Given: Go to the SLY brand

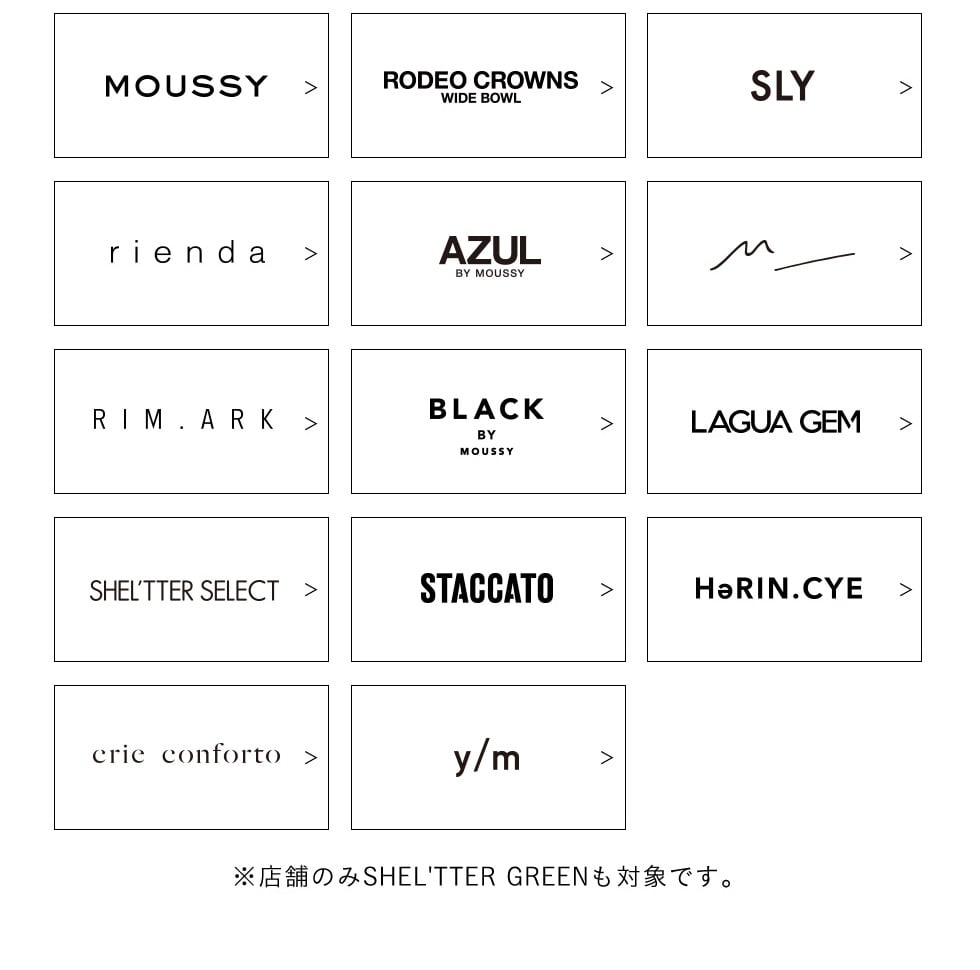Looking at the screenshot, I should click(784, 86).
